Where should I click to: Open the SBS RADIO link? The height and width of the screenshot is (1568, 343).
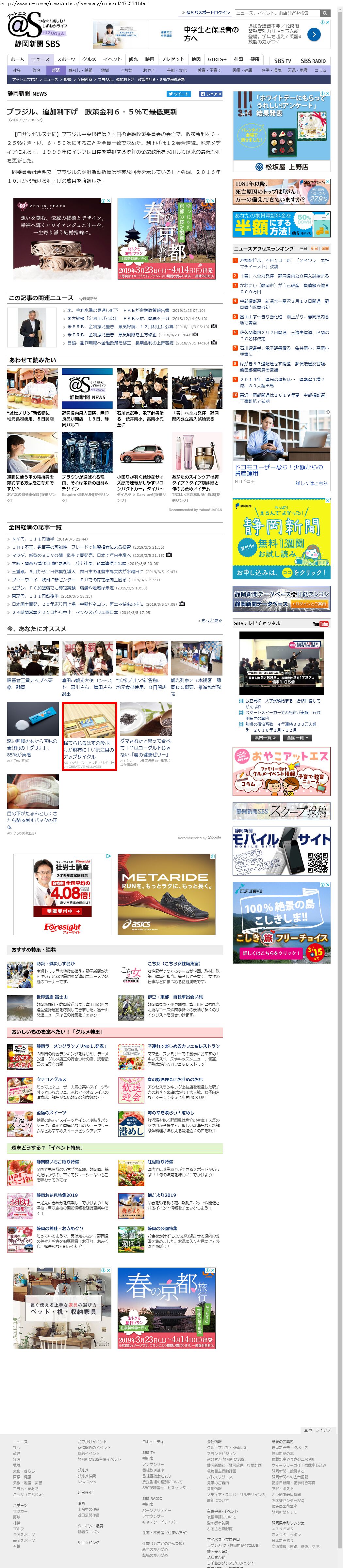click(313, 61)
